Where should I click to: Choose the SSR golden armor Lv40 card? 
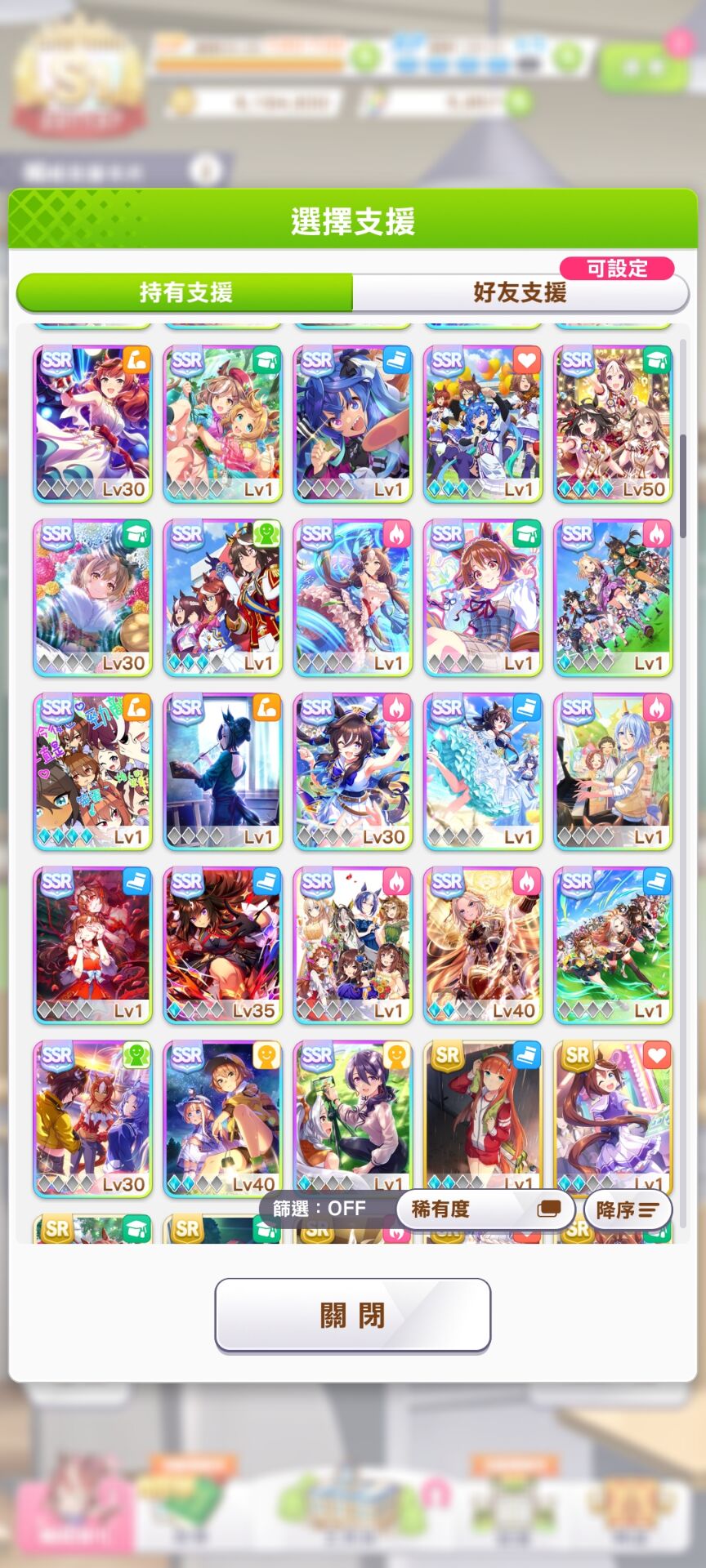483,945
